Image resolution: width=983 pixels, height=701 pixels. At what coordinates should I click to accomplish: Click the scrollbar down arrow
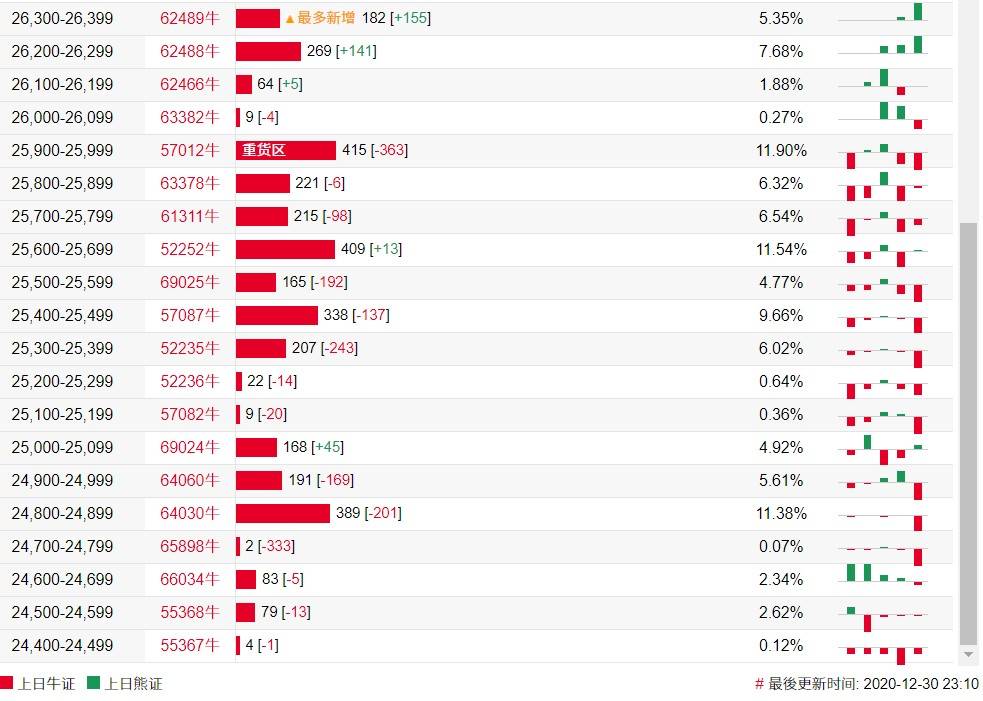click(968, 654)
